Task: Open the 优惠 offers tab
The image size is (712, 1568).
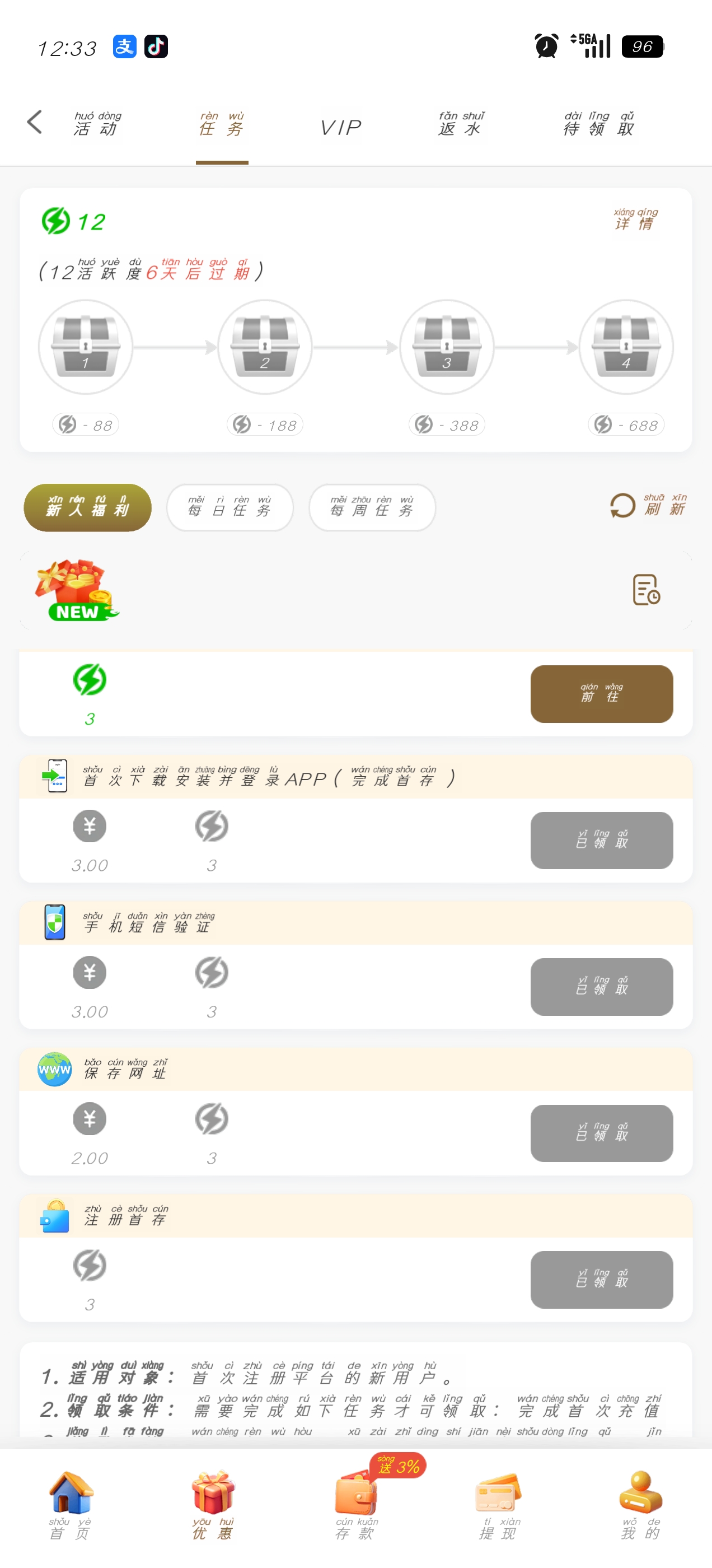Action: 212,1504
